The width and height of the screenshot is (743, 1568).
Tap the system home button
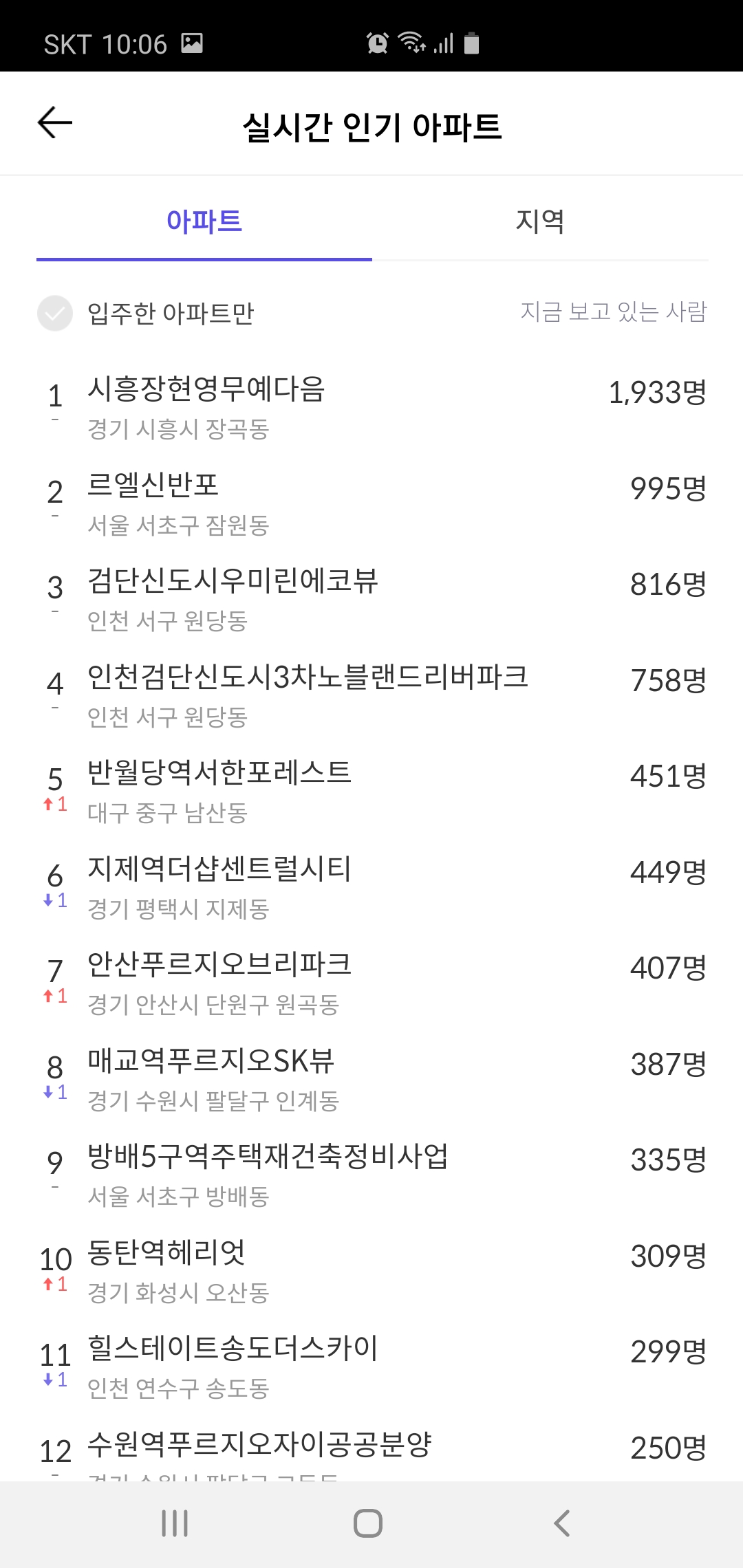click(x=368, y=1523)
